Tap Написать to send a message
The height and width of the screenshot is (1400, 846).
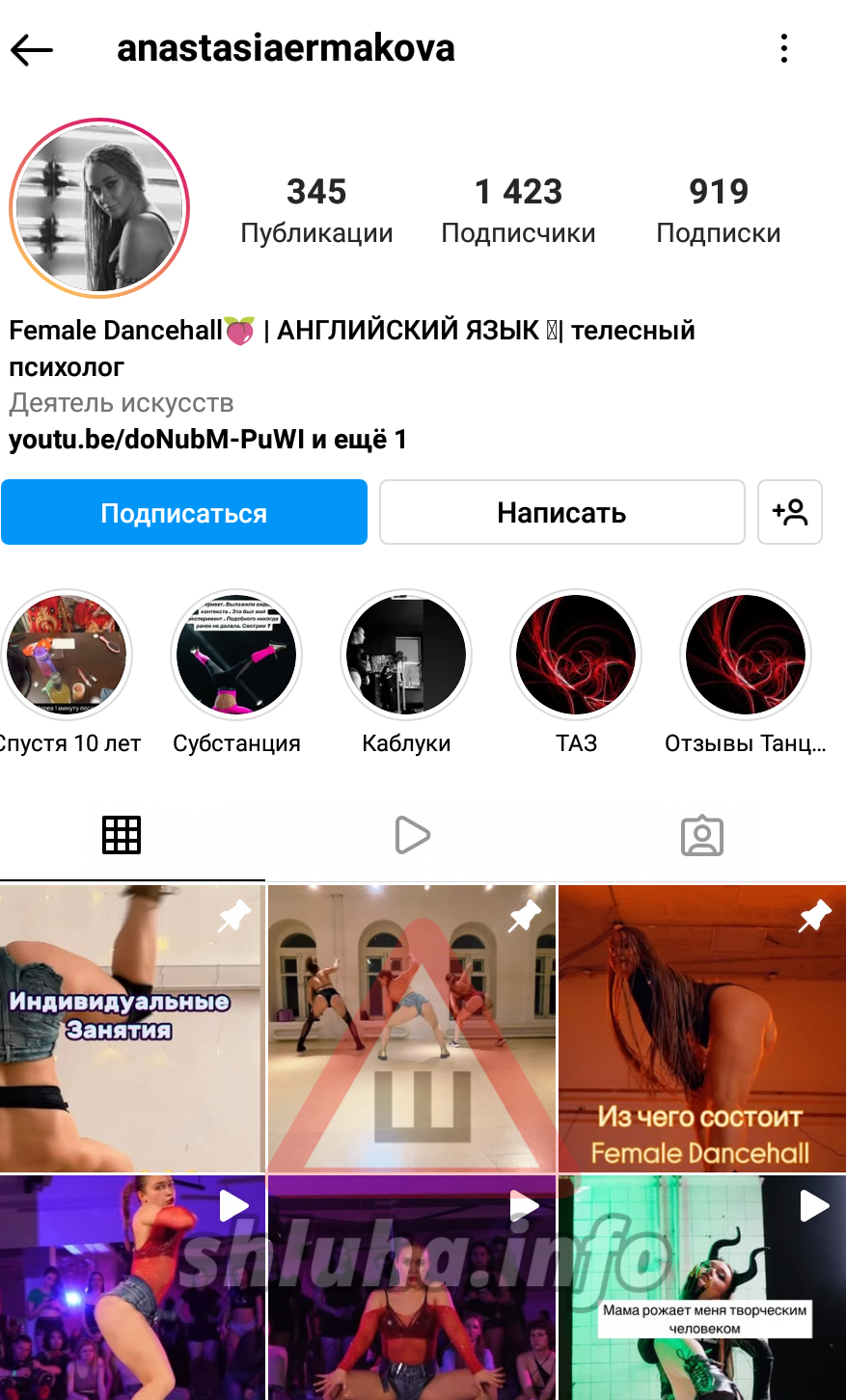[562, 512]
